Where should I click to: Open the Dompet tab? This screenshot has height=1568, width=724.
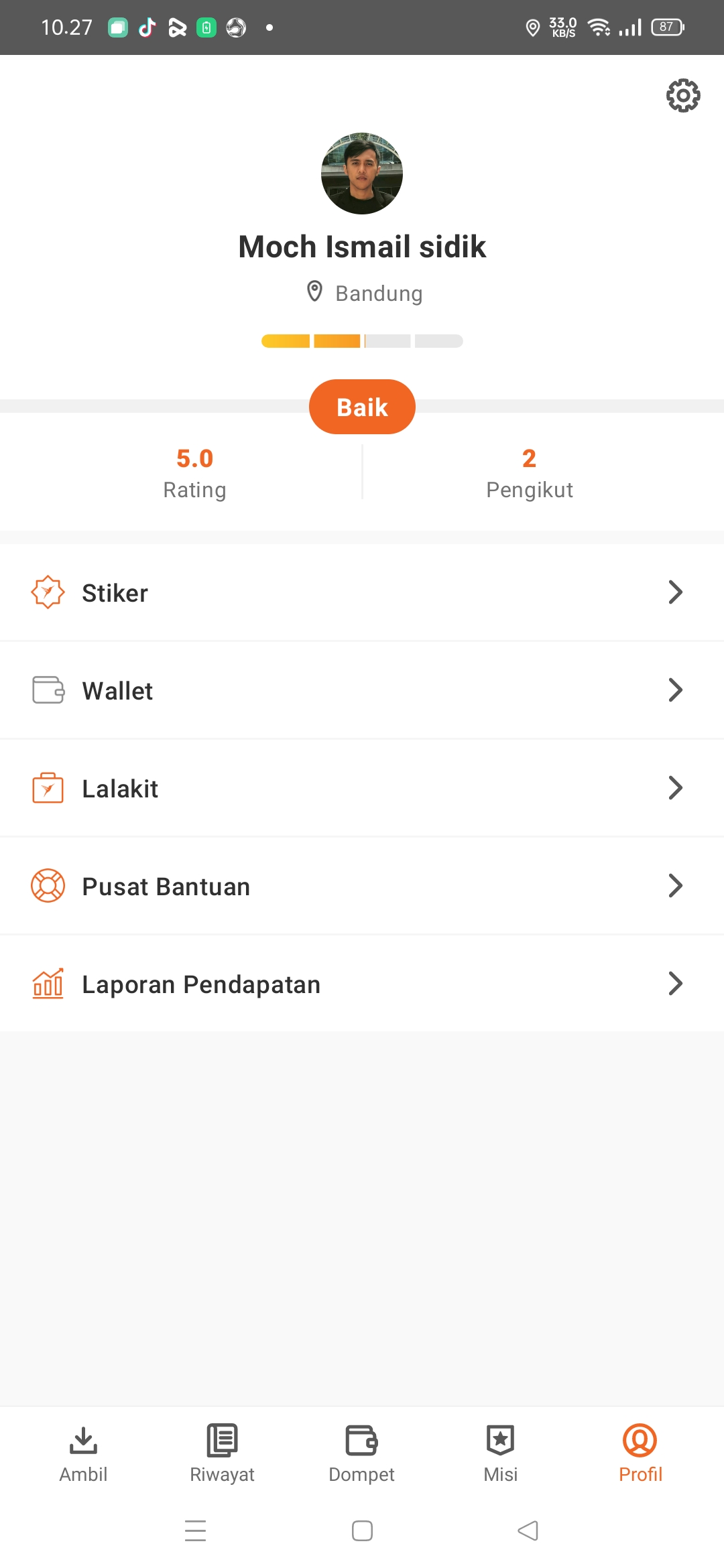pos(361,1451)
